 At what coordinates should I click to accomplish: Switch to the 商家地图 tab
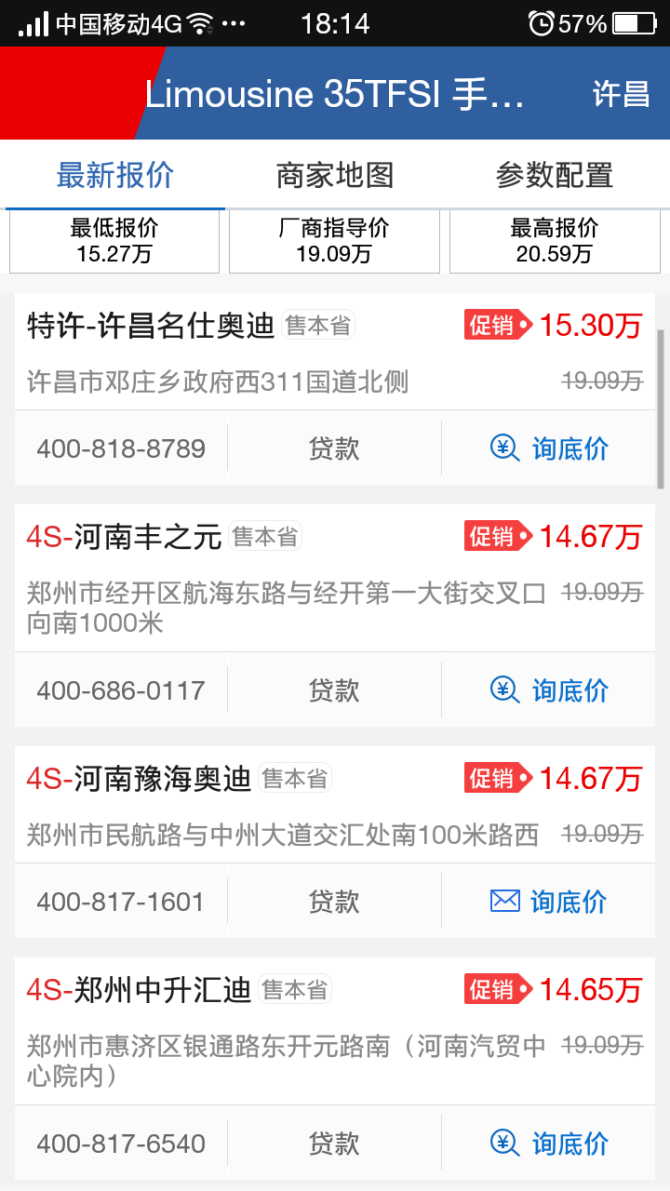pyautogui.click(x=335, y=176)
